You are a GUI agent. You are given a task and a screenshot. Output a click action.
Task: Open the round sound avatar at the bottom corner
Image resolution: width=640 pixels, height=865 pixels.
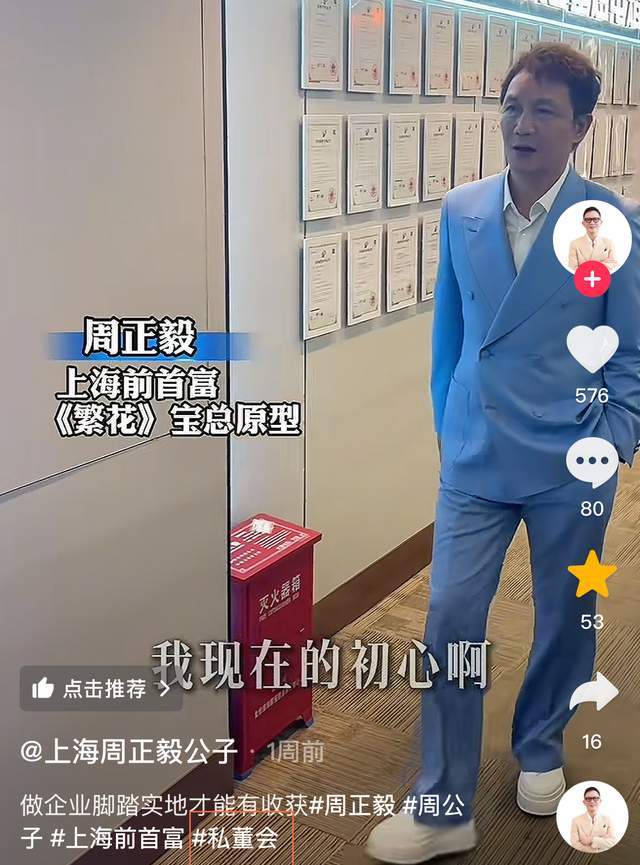click(x=592, y=817)
